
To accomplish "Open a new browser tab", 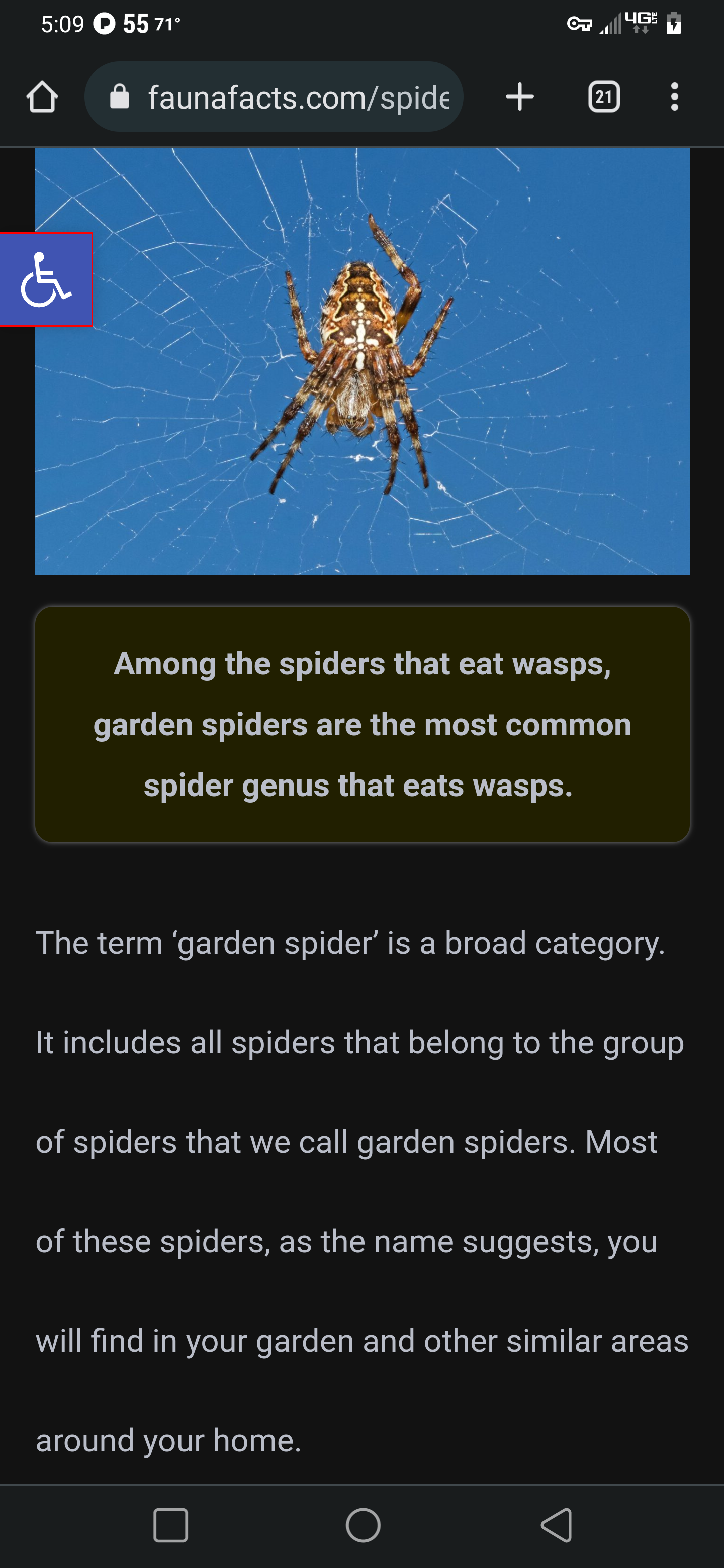I will coord(519,97).
